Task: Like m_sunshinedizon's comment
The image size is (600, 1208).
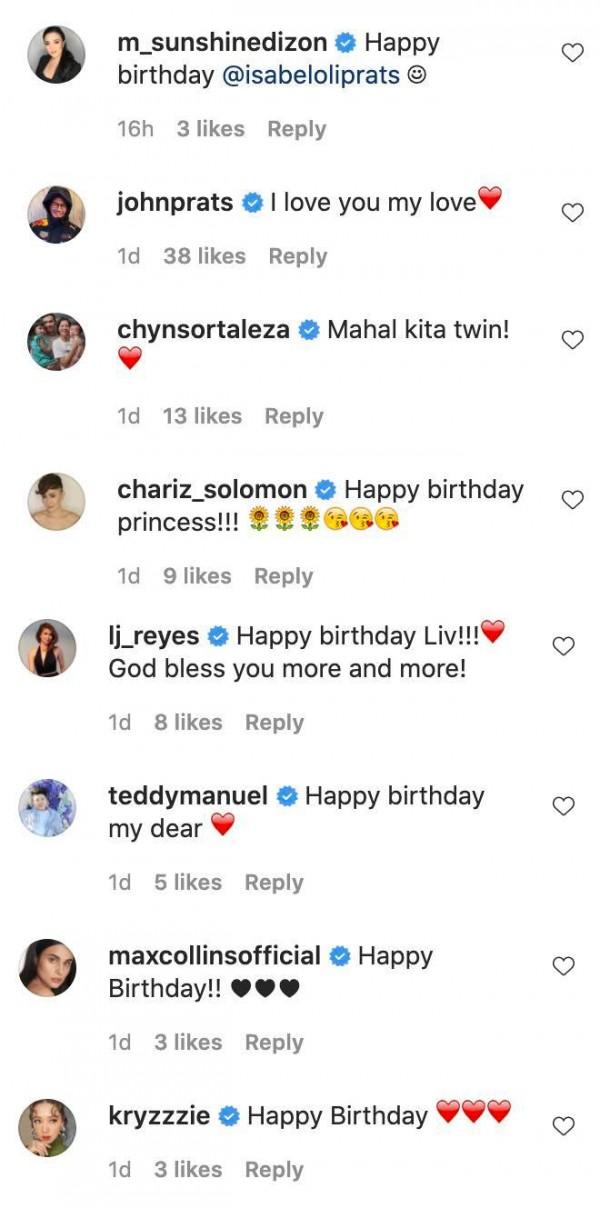Action: [572, 53]
